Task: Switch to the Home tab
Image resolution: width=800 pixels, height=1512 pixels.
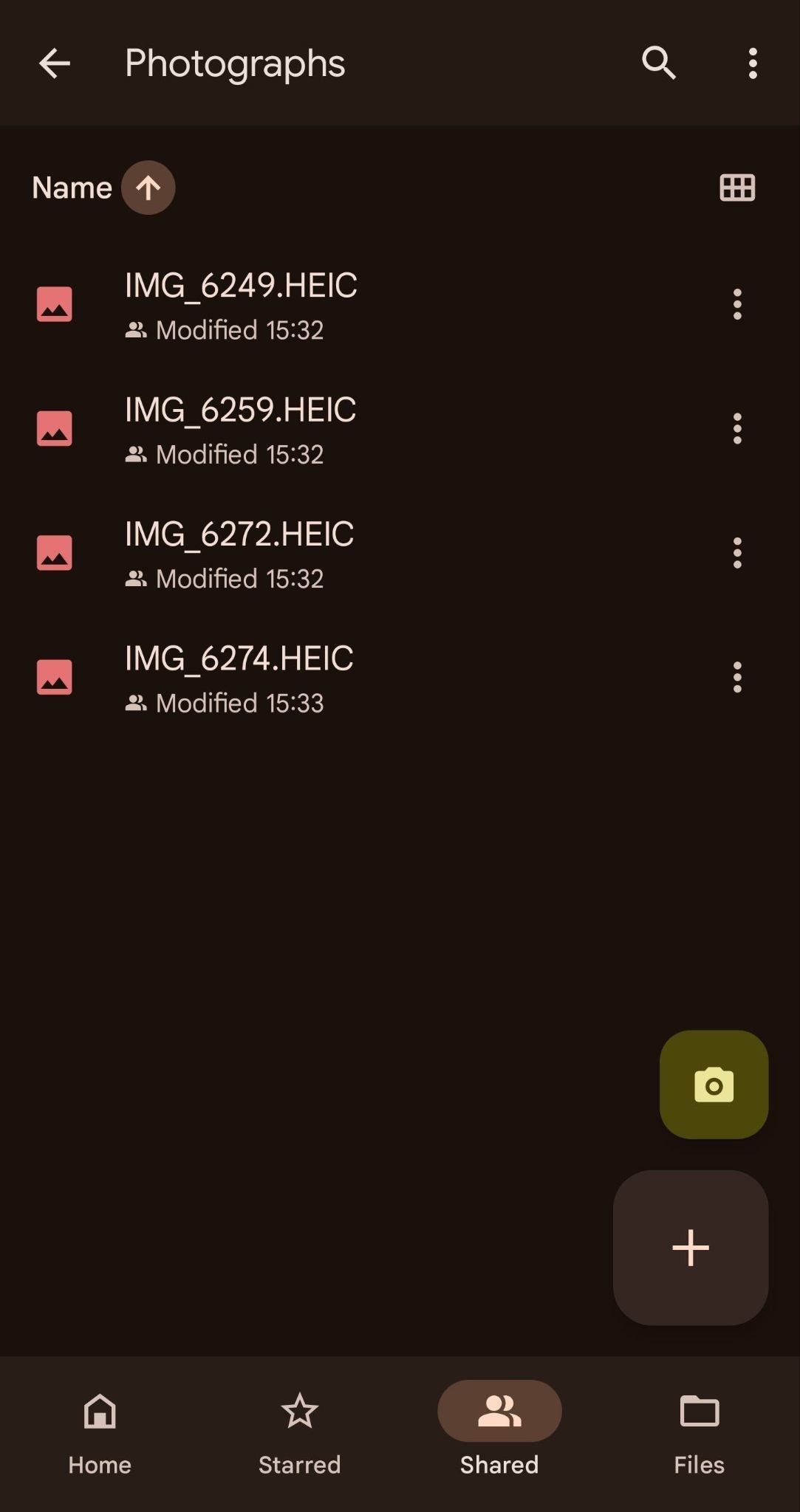Action: coord(100,1433)
